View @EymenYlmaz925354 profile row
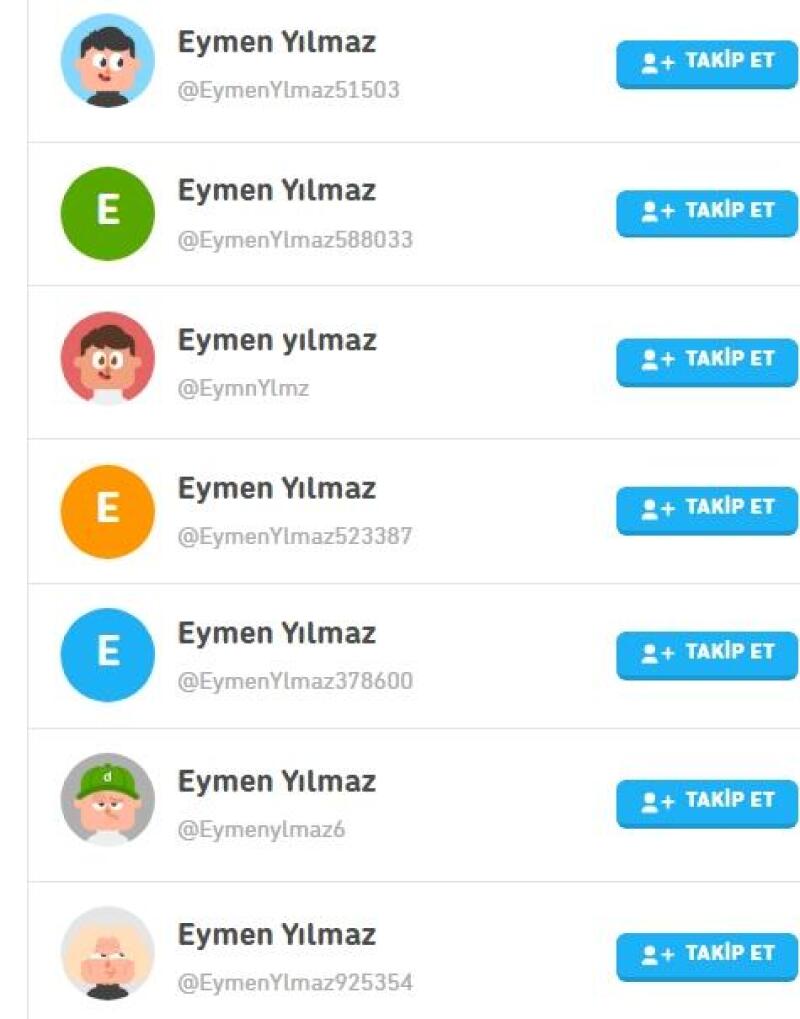Image resolution: width=800 pixels, height=1019 pixels. tap(276, 936)
